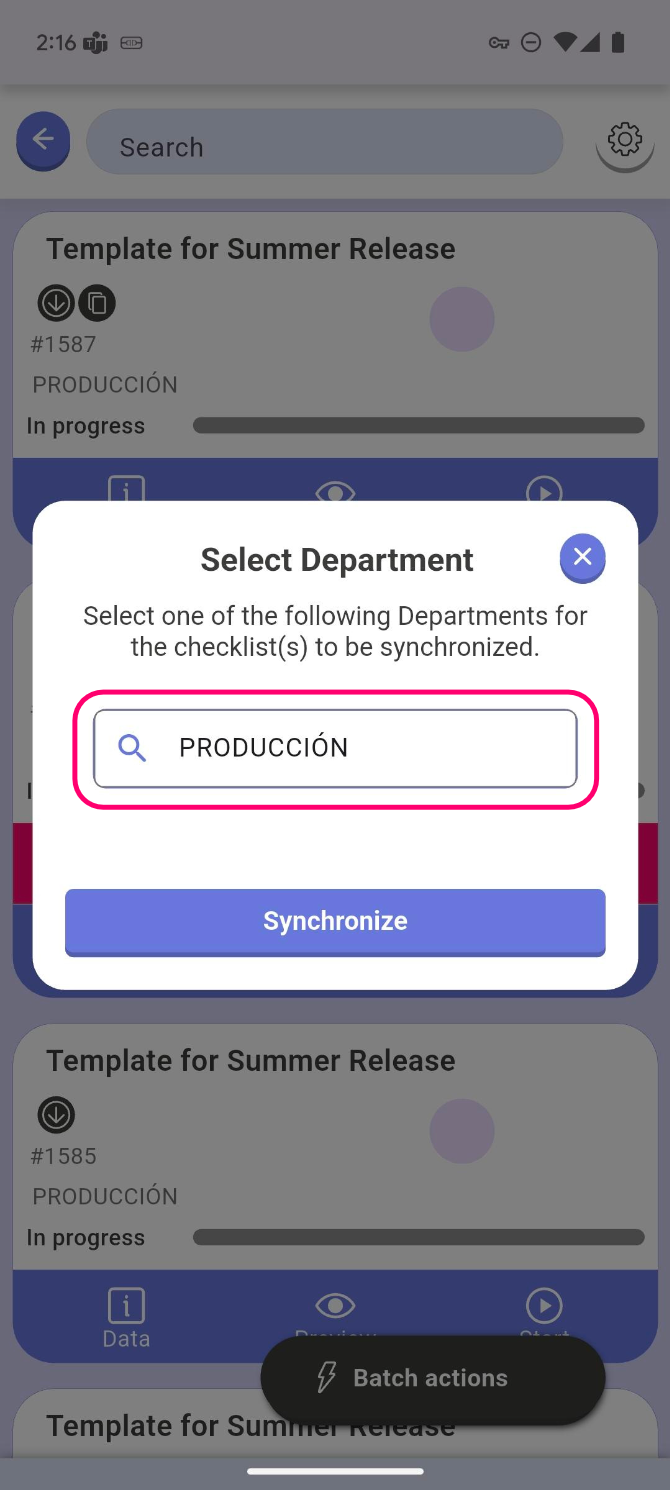The width and height of the screenshot is (670, 1490).
Task: Tap the Synchronize button
Action: (335, 921)
